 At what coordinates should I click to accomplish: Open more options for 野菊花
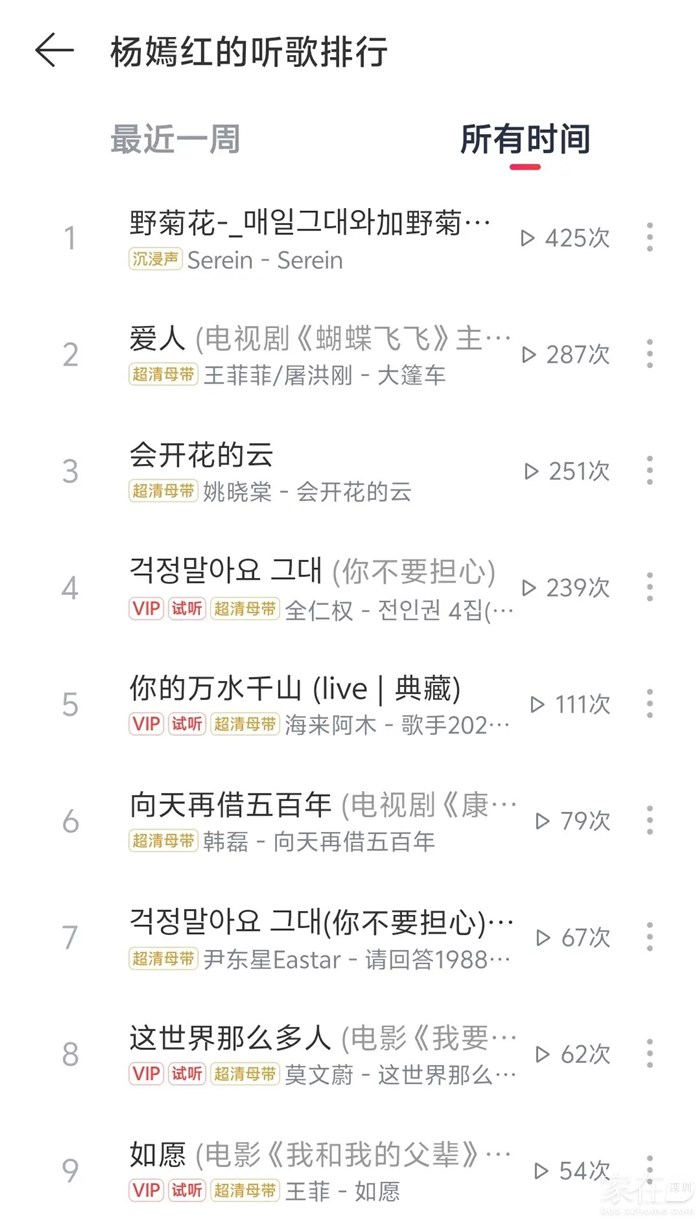tap(650, 238)
